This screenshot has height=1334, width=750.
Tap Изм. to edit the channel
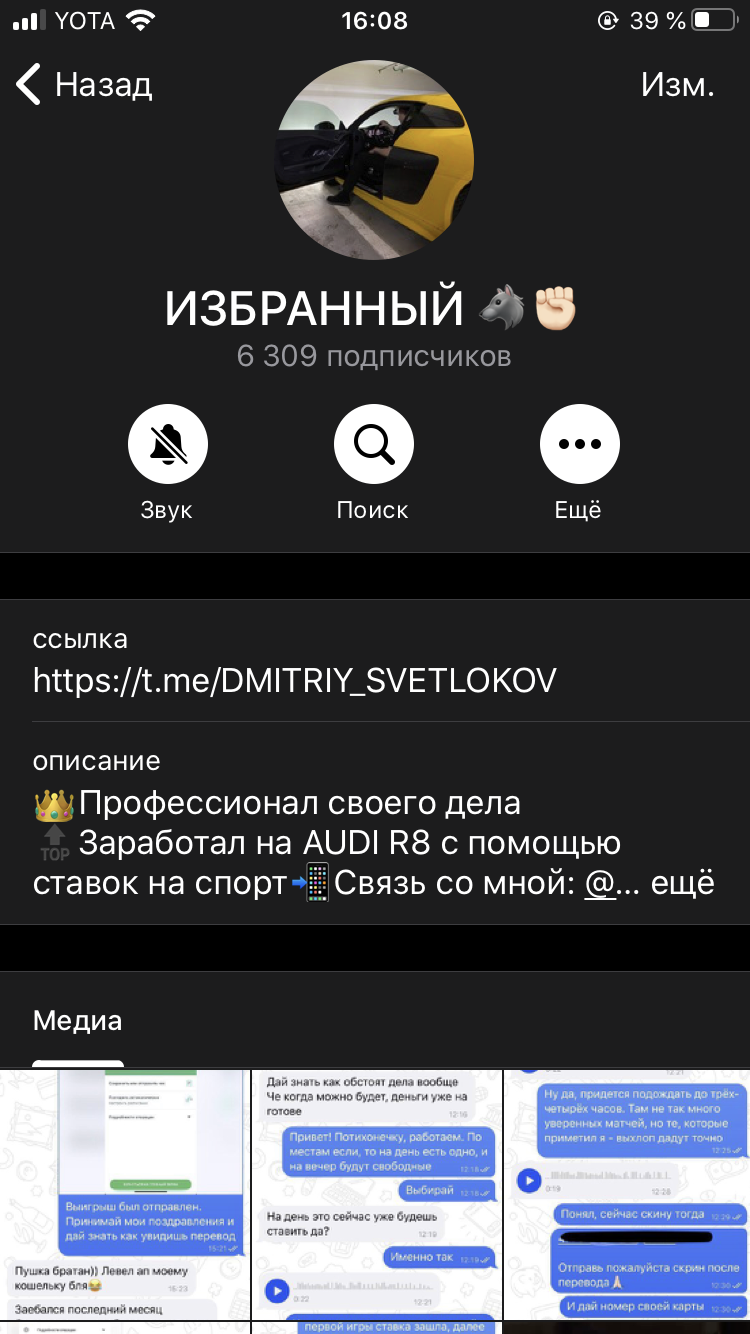coord(677,85)
